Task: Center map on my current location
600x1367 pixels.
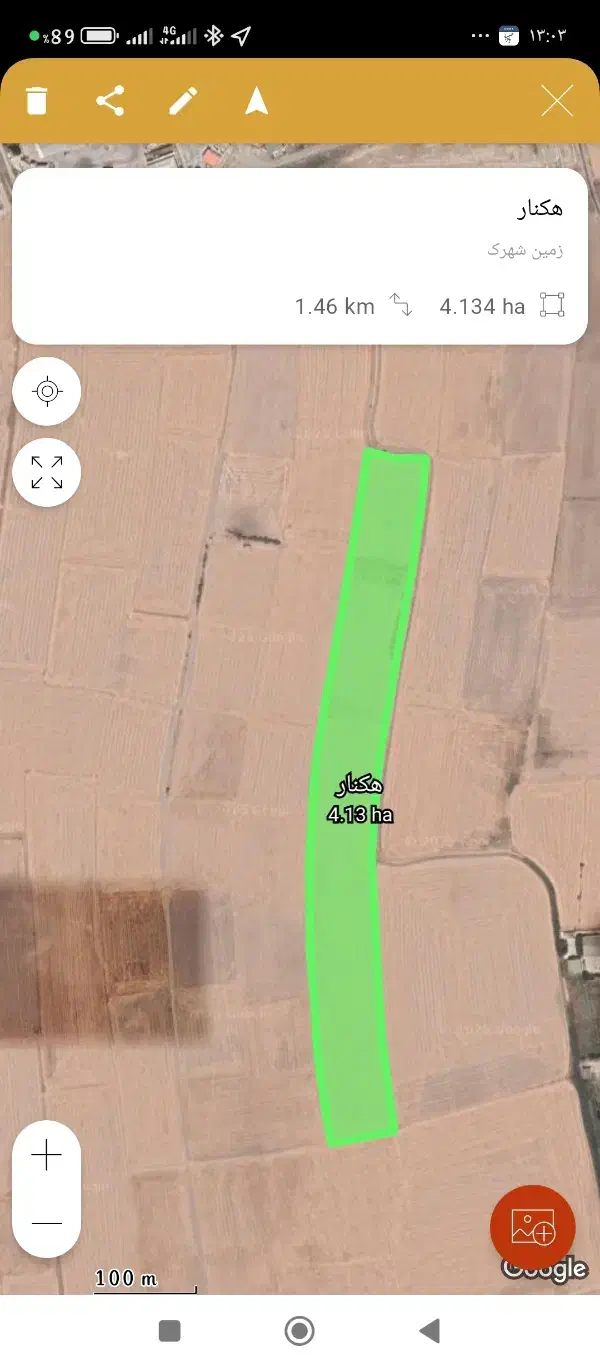Action: tap(47, 391)
